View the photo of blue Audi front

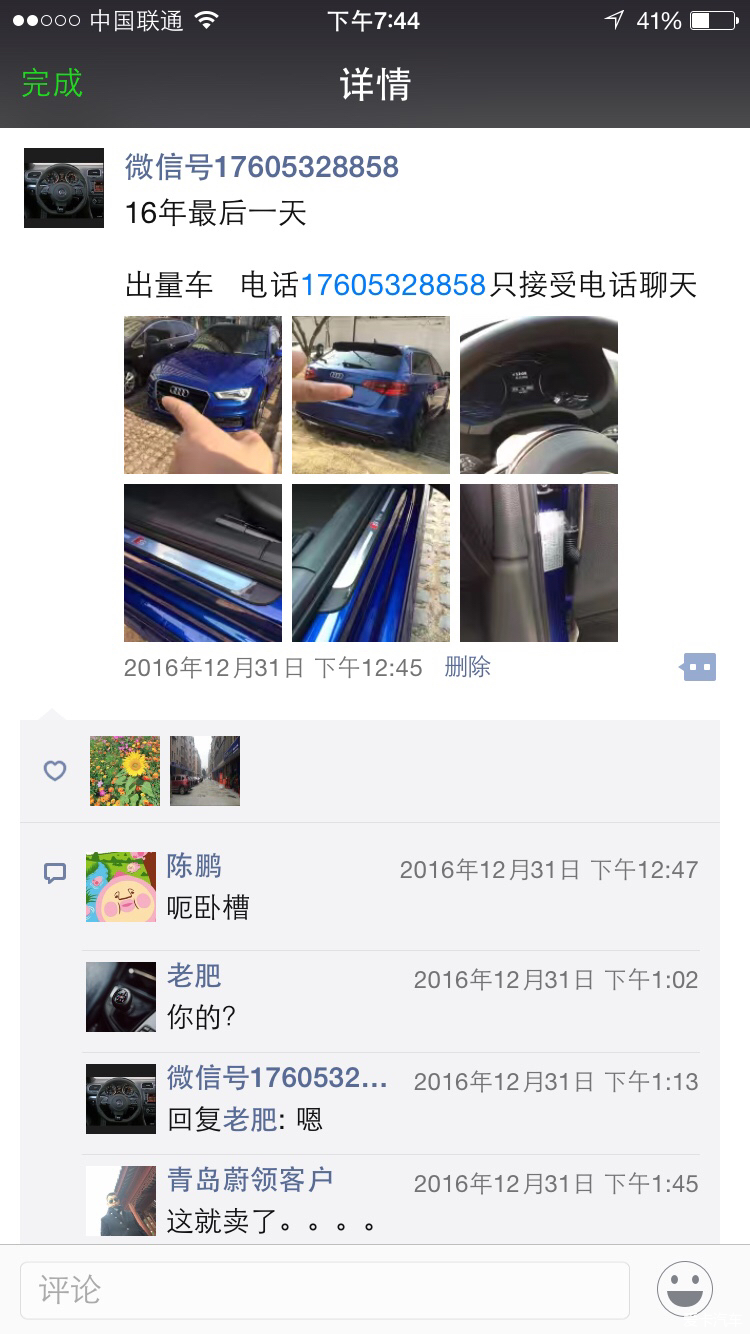pyautogui.click(x=203, y=395)
